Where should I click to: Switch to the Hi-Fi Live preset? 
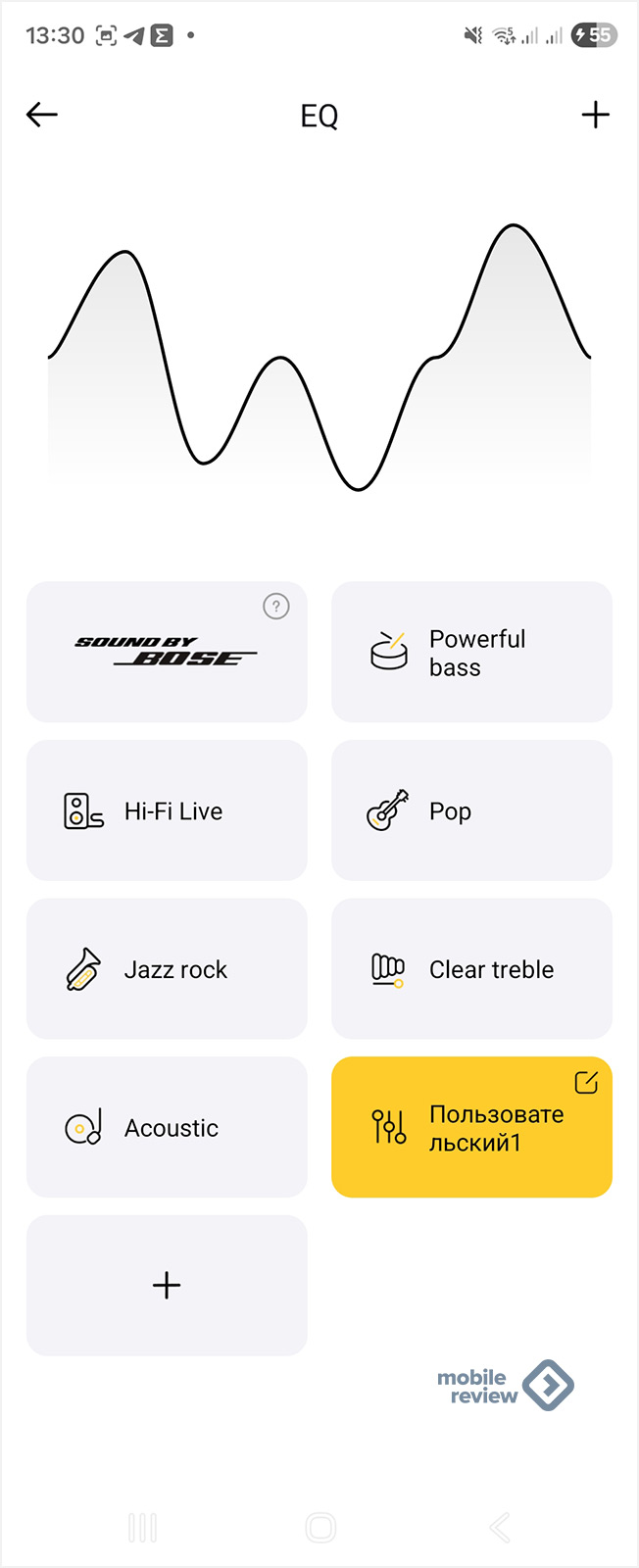click(166, 811)
